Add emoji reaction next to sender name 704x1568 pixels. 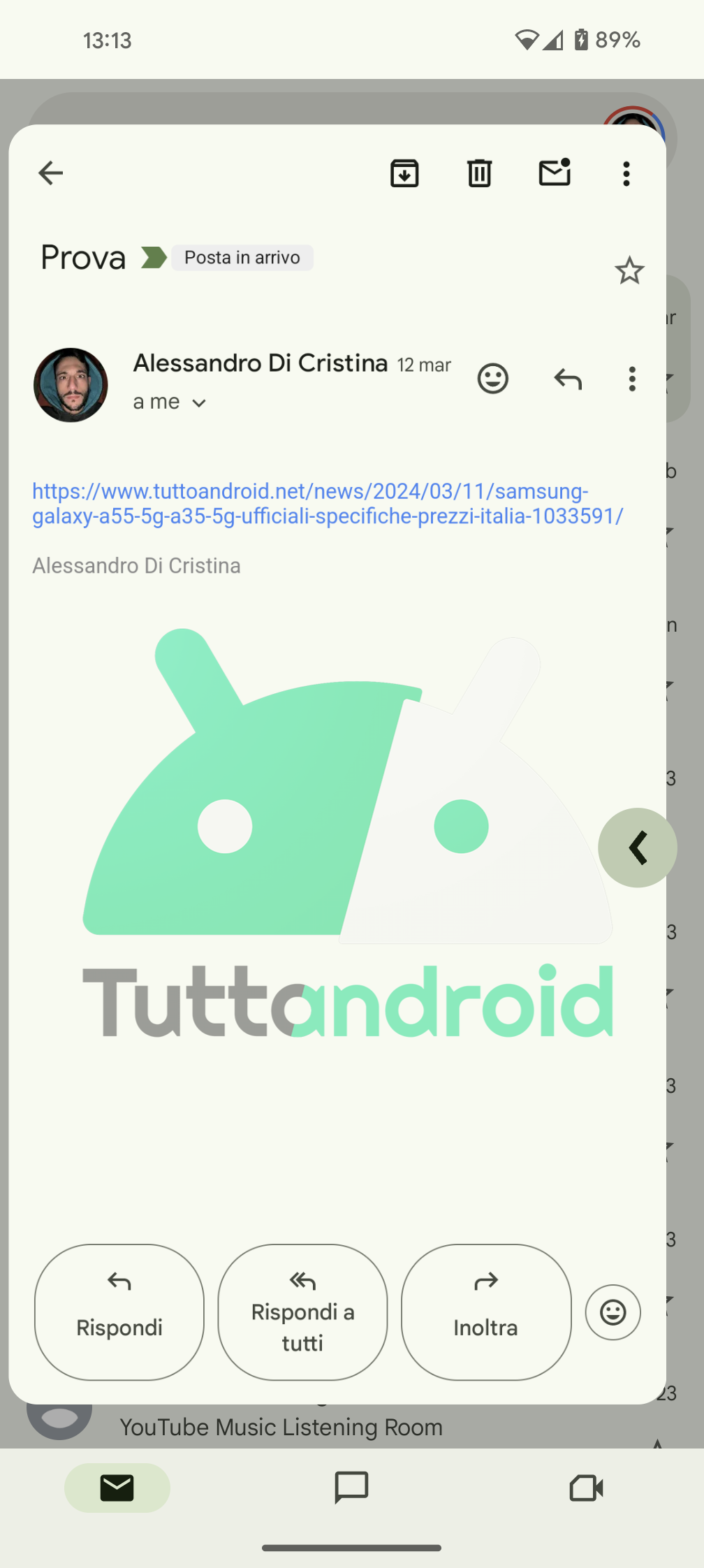[x=493, y=379]
